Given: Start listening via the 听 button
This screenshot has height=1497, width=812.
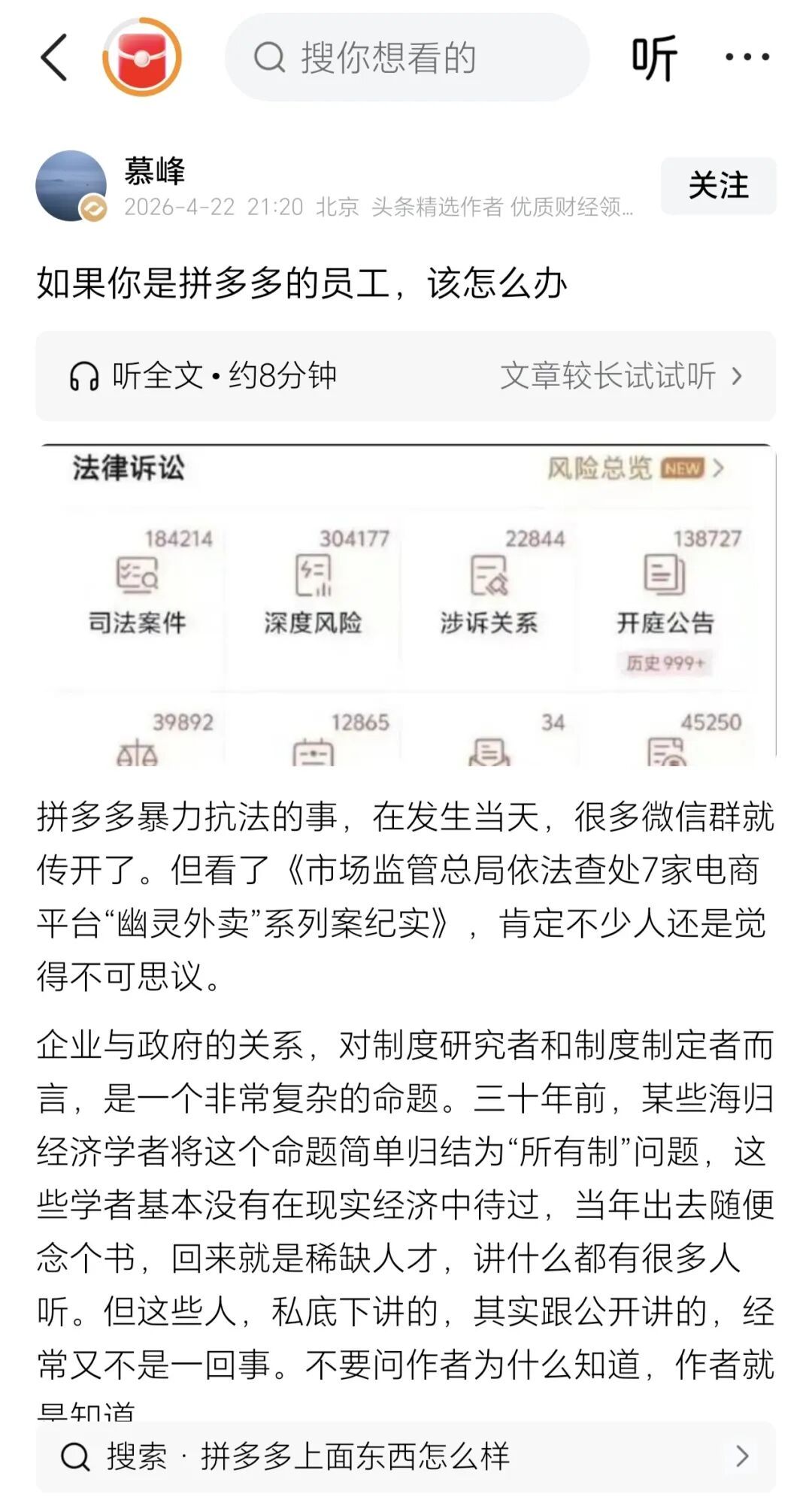Looking at the screenshot, I should point(654,57).
